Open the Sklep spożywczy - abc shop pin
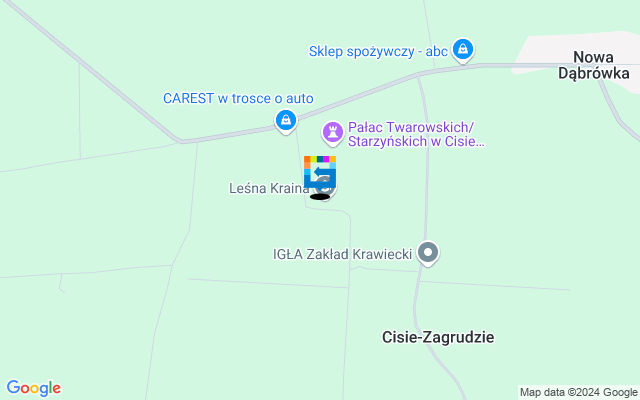Image resolution: width=640 pixels, height=400 pixels. [462, 48]
